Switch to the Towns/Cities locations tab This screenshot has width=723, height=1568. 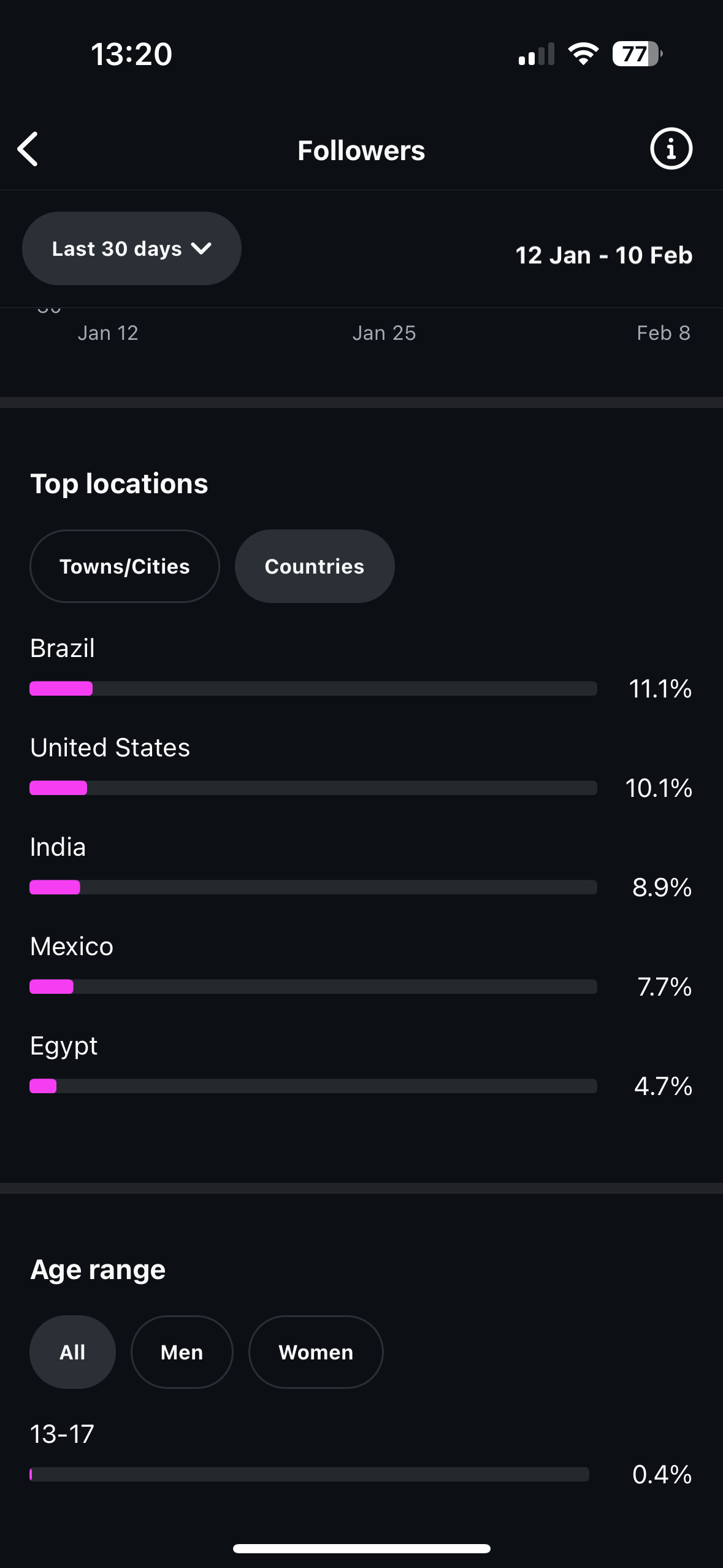124,566
